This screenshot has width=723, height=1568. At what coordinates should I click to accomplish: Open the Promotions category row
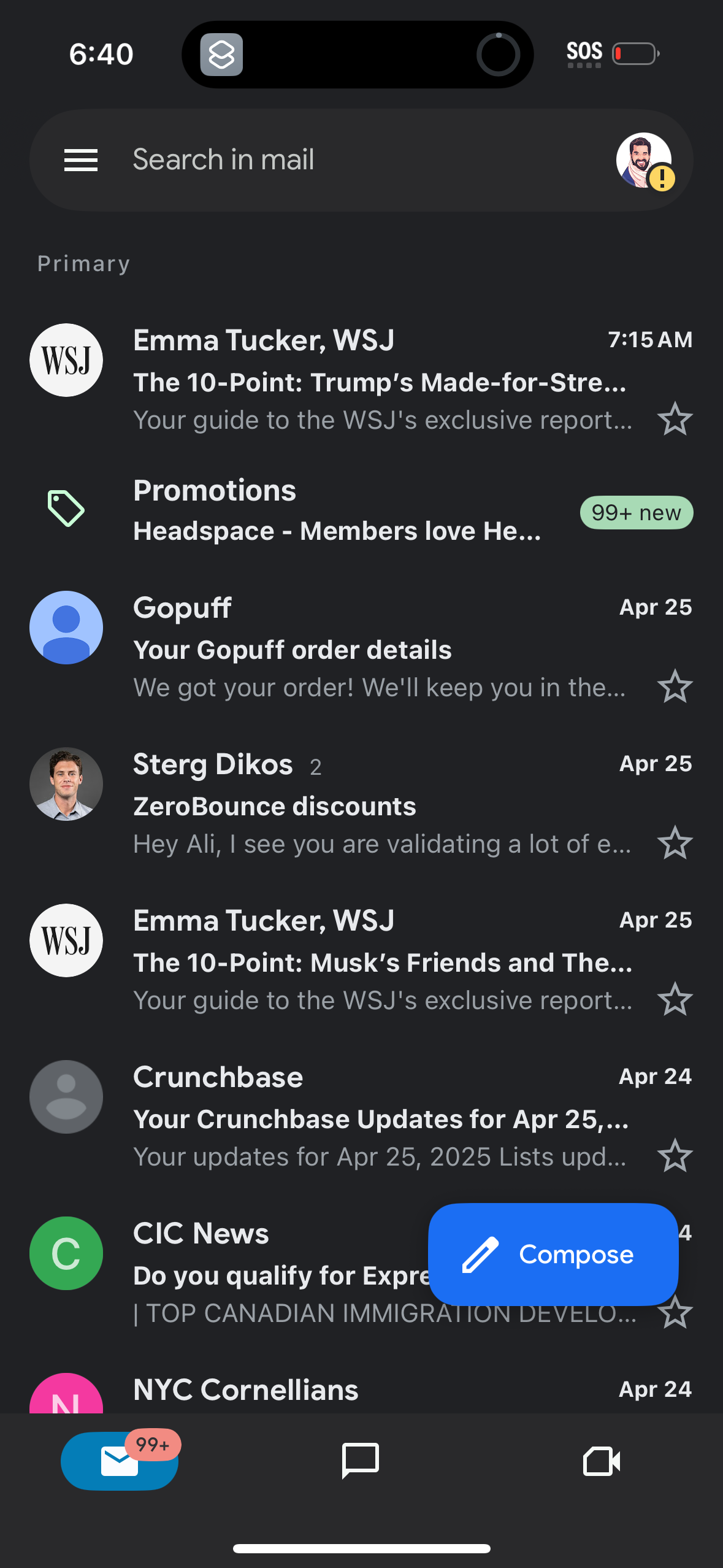point(307,509)
